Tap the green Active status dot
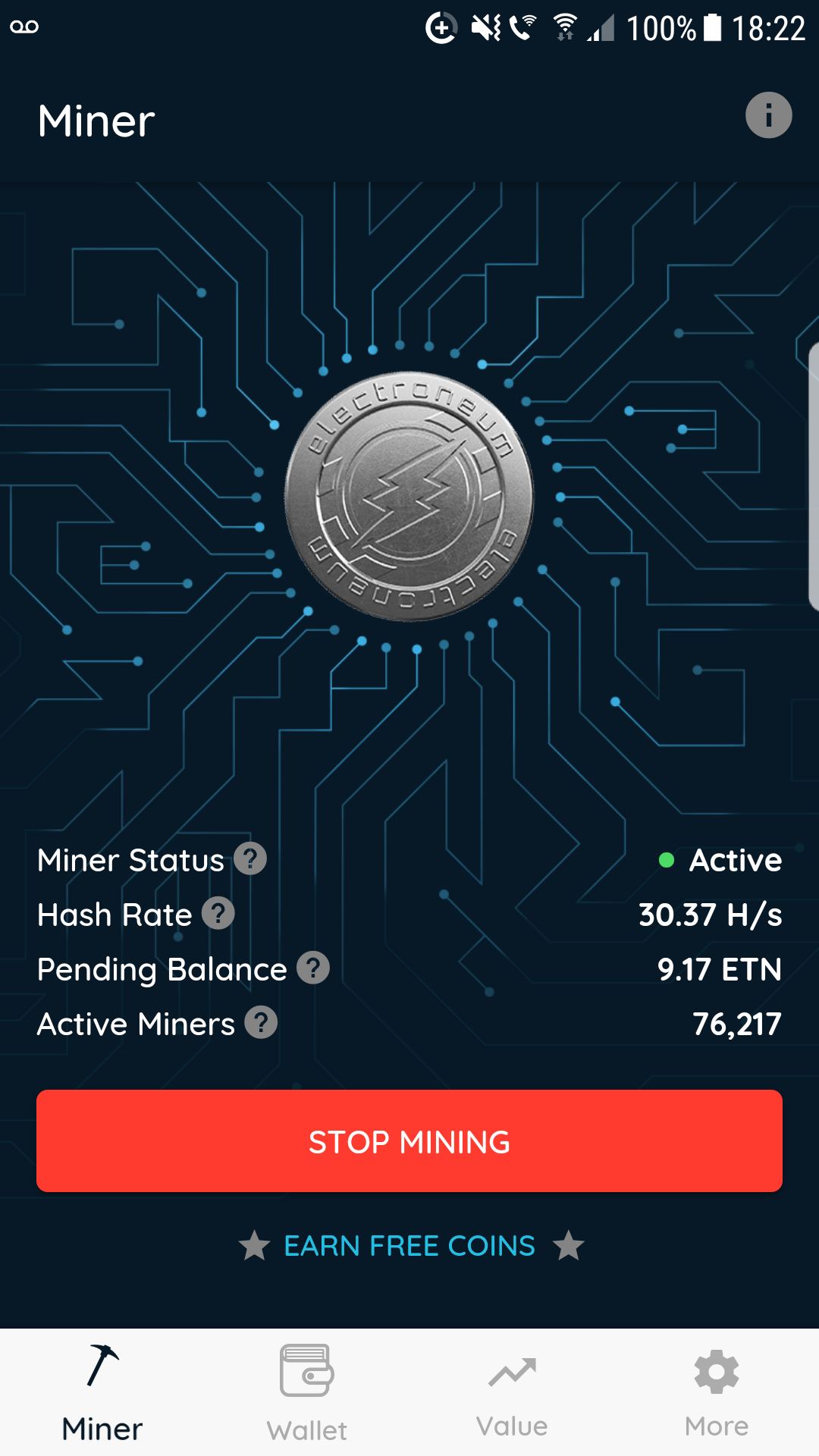819x1456 pixels. (x=667, y=860)
